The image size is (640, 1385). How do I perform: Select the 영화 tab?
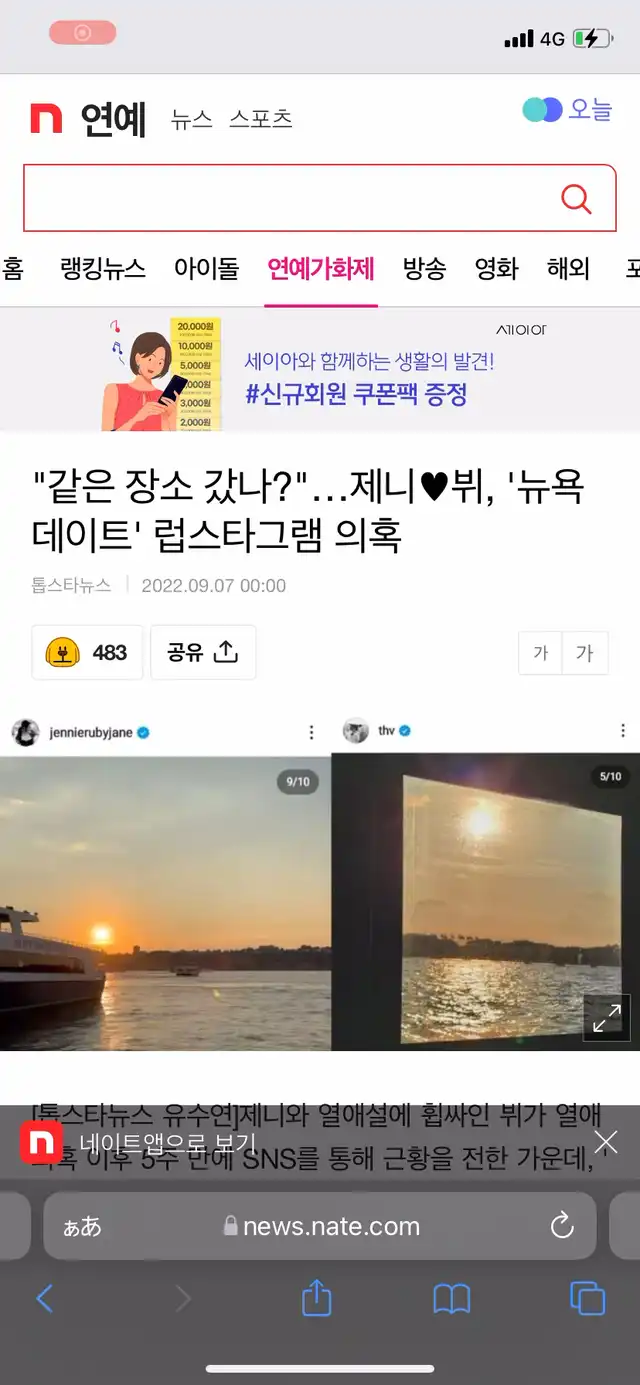497,269
